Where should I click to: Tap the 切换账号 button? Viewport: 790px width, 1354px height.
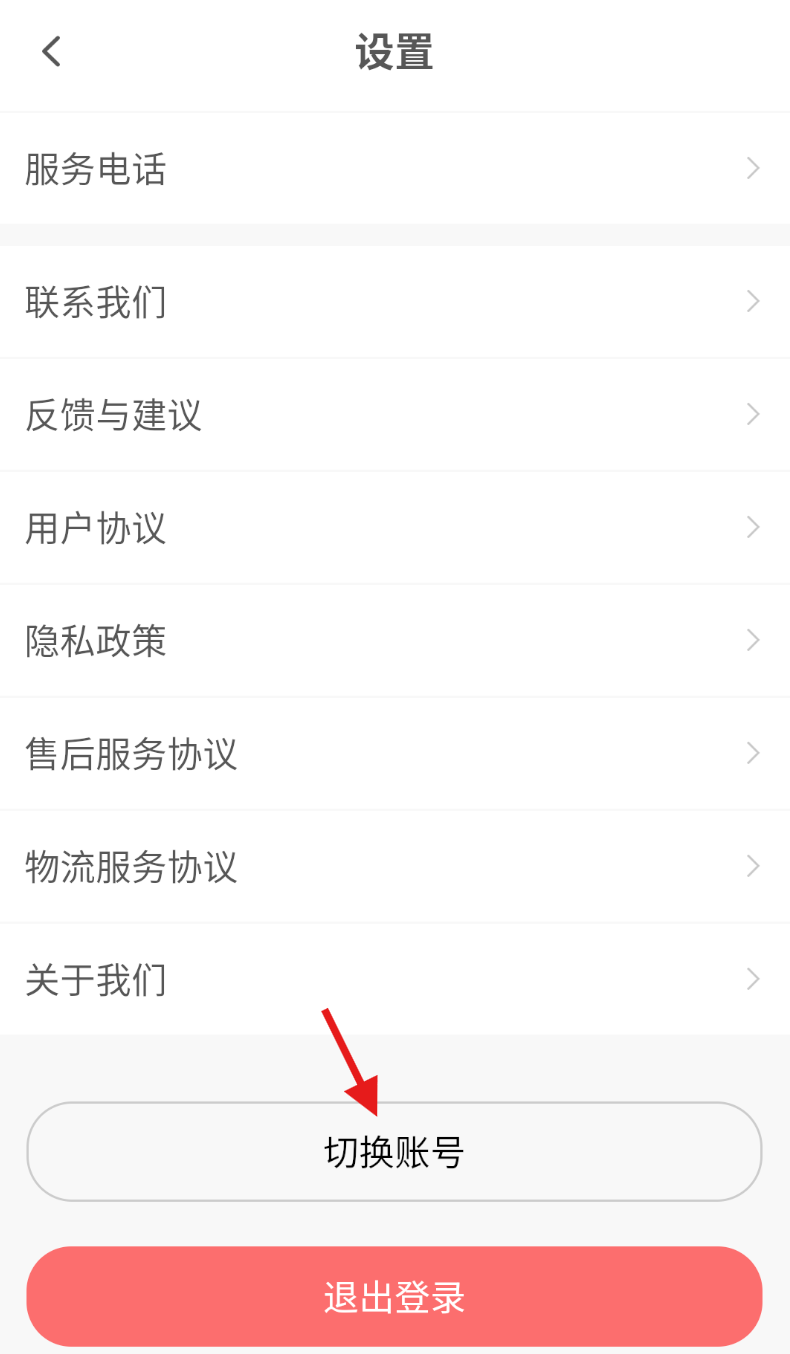point(394,1152)
